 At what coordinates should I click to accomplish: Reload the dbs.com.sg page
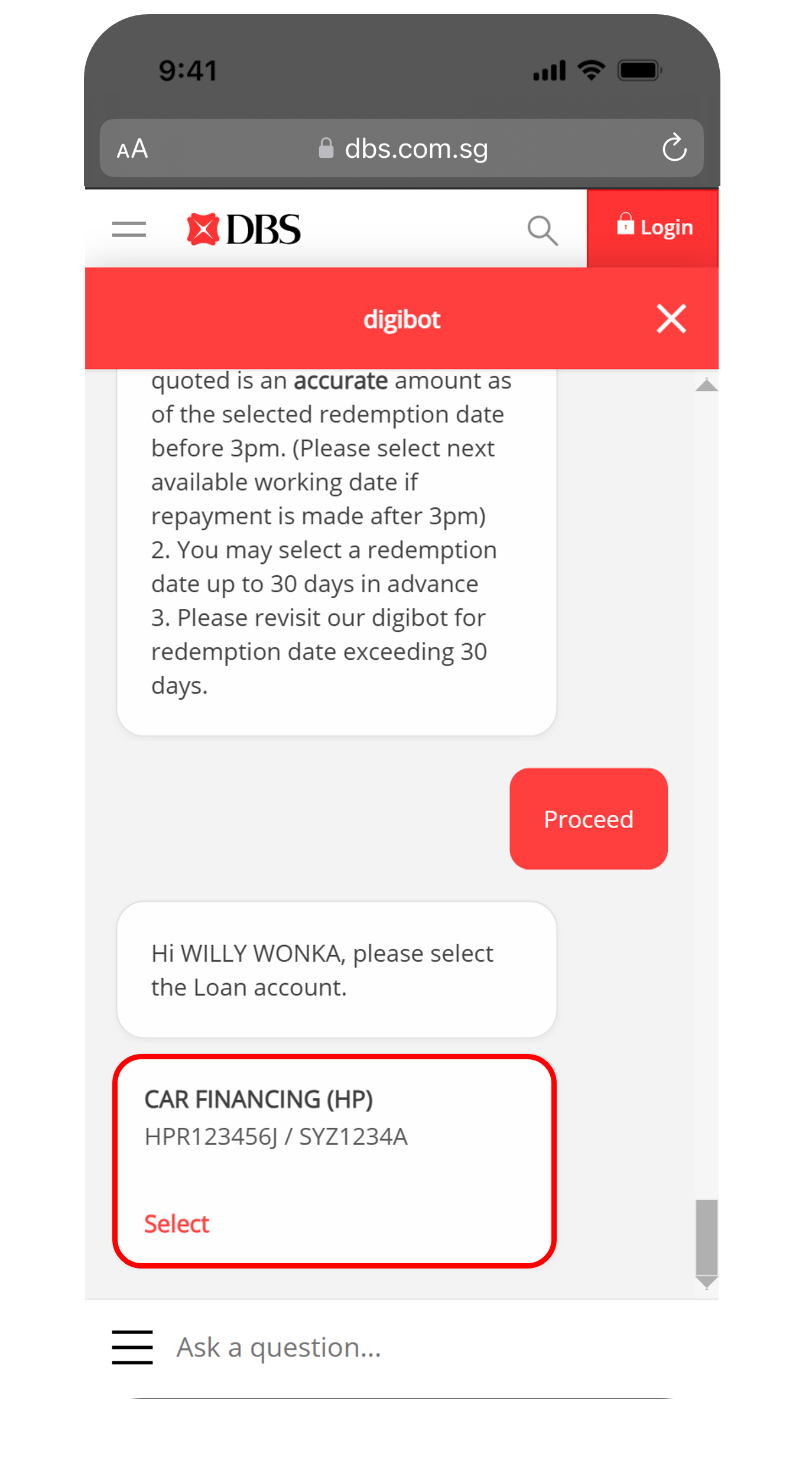coord(674,148)
